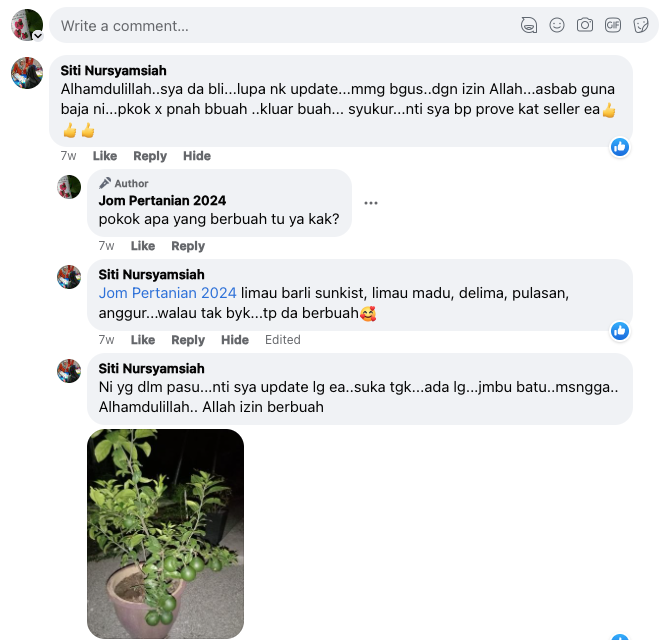
Task: Tap the Write a comment field
Action: point(280,26)
